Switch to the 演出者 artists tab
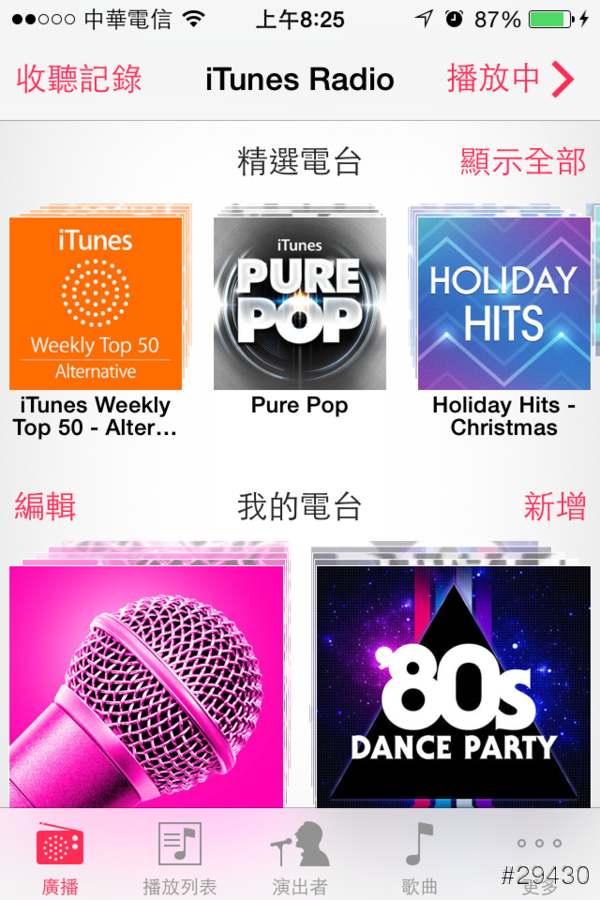 300,857
